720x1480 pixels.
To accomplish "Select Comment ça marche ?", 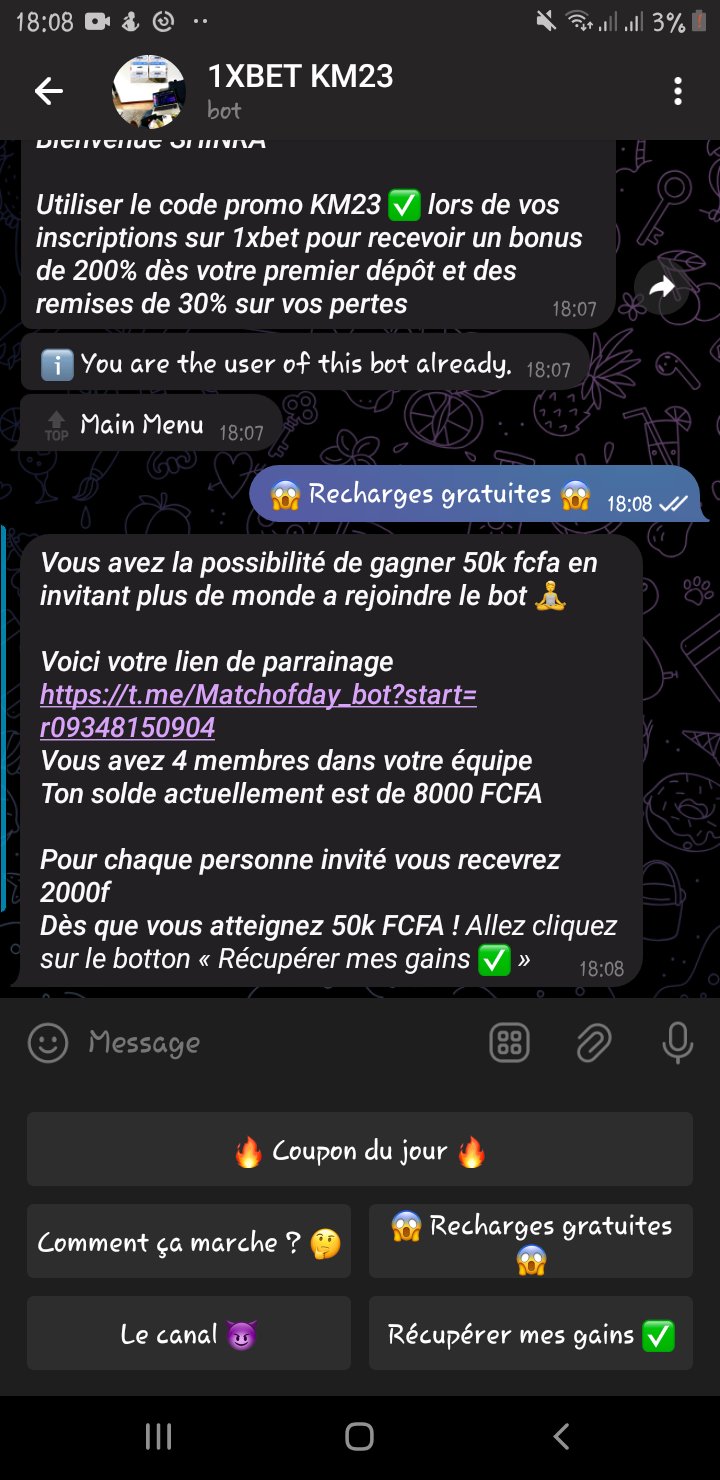I will coord(189,1241).
